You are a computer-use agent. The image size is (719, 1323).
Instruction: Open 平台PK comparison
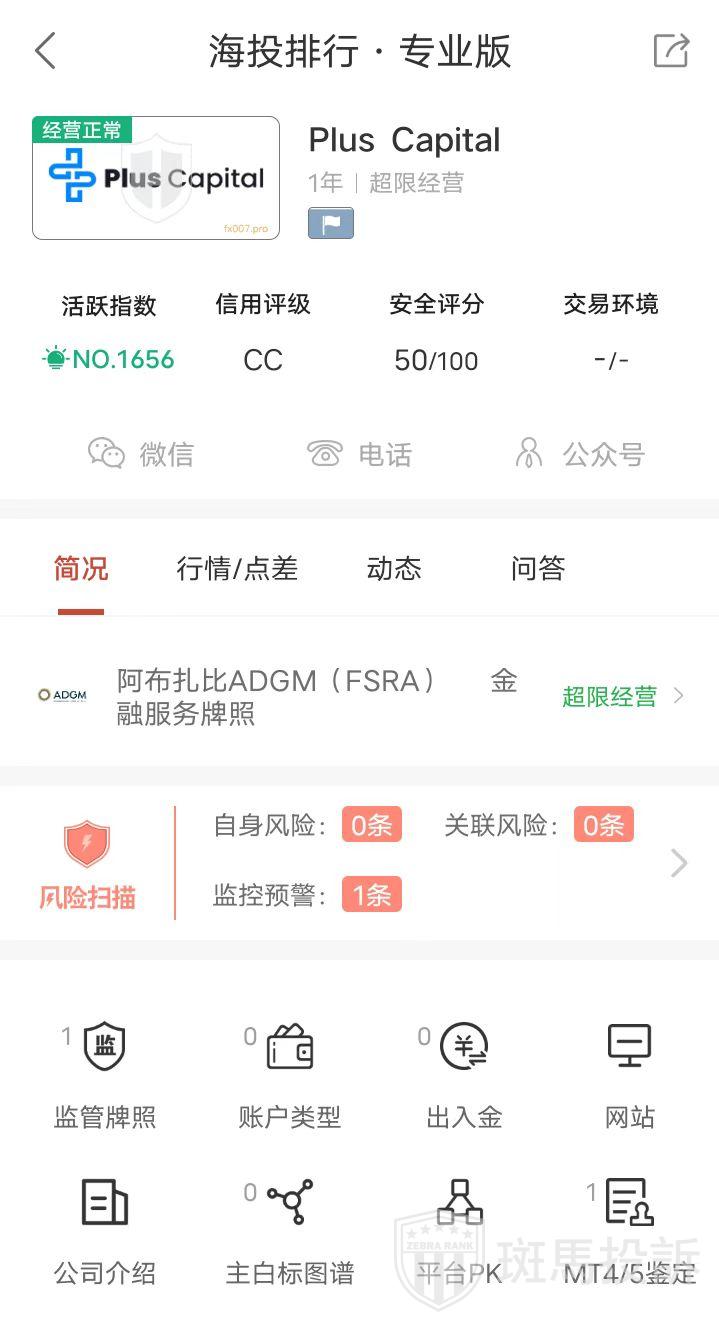point(459,1231)
